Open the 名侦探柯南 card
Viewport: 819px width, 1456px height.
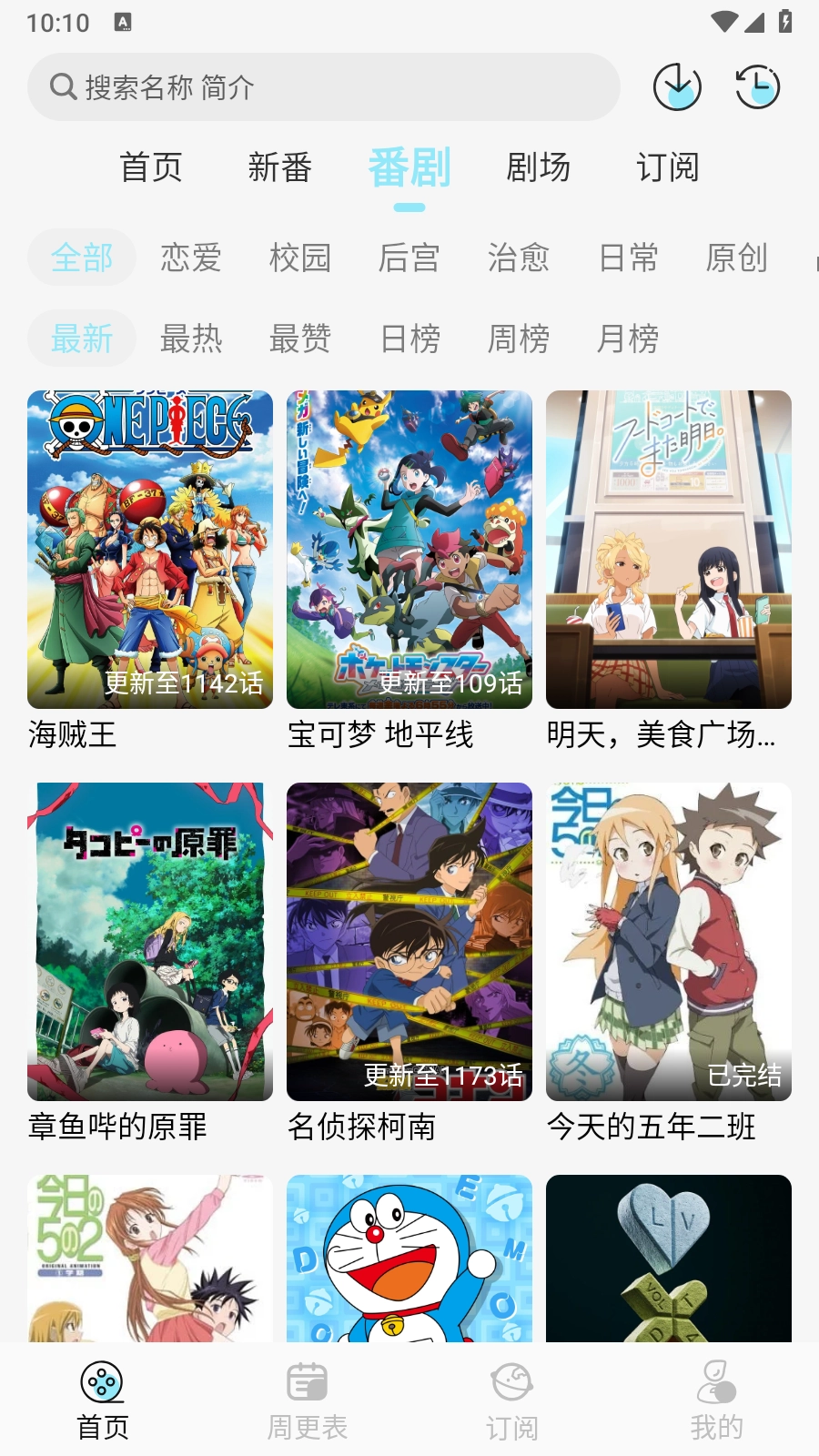409,942
